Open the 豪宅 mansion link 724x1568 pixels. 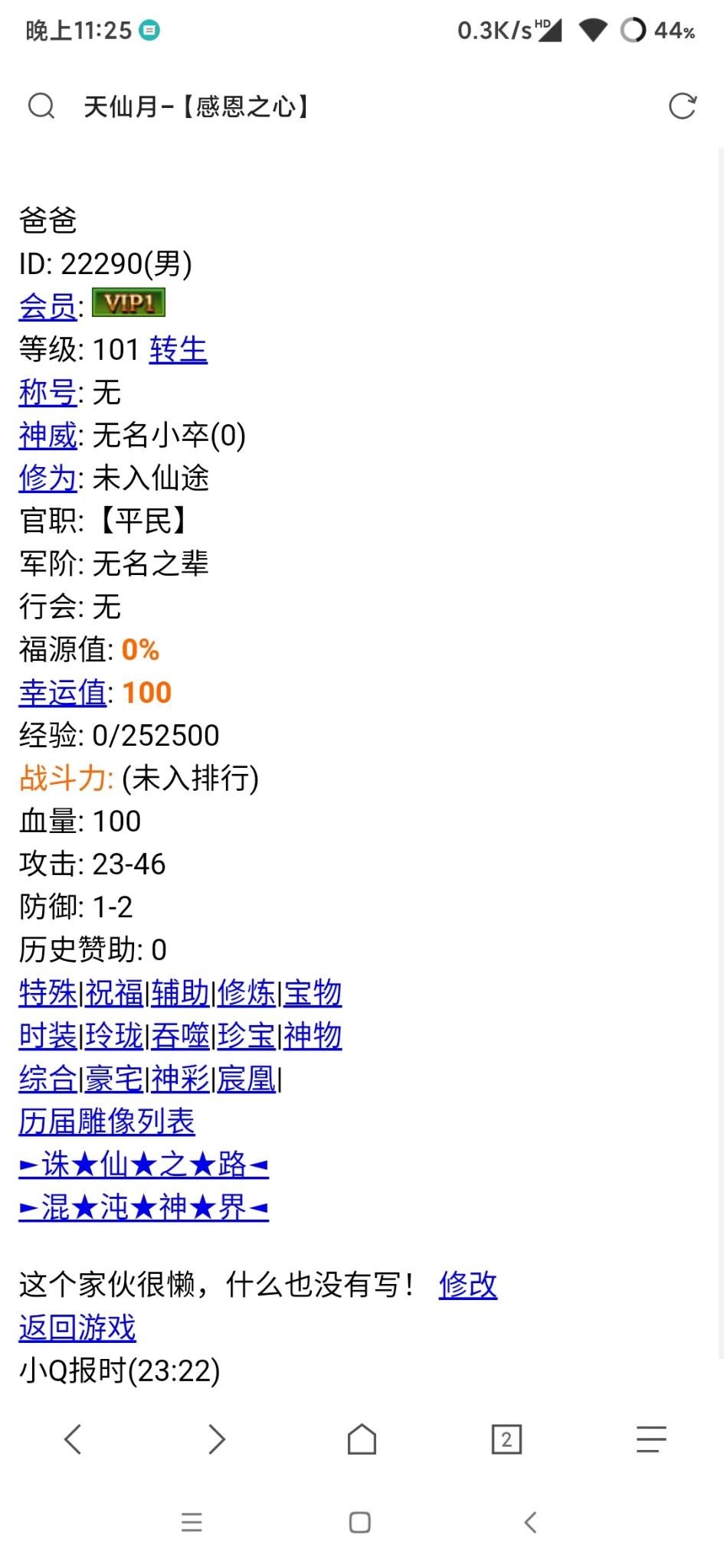point(114,1079)
